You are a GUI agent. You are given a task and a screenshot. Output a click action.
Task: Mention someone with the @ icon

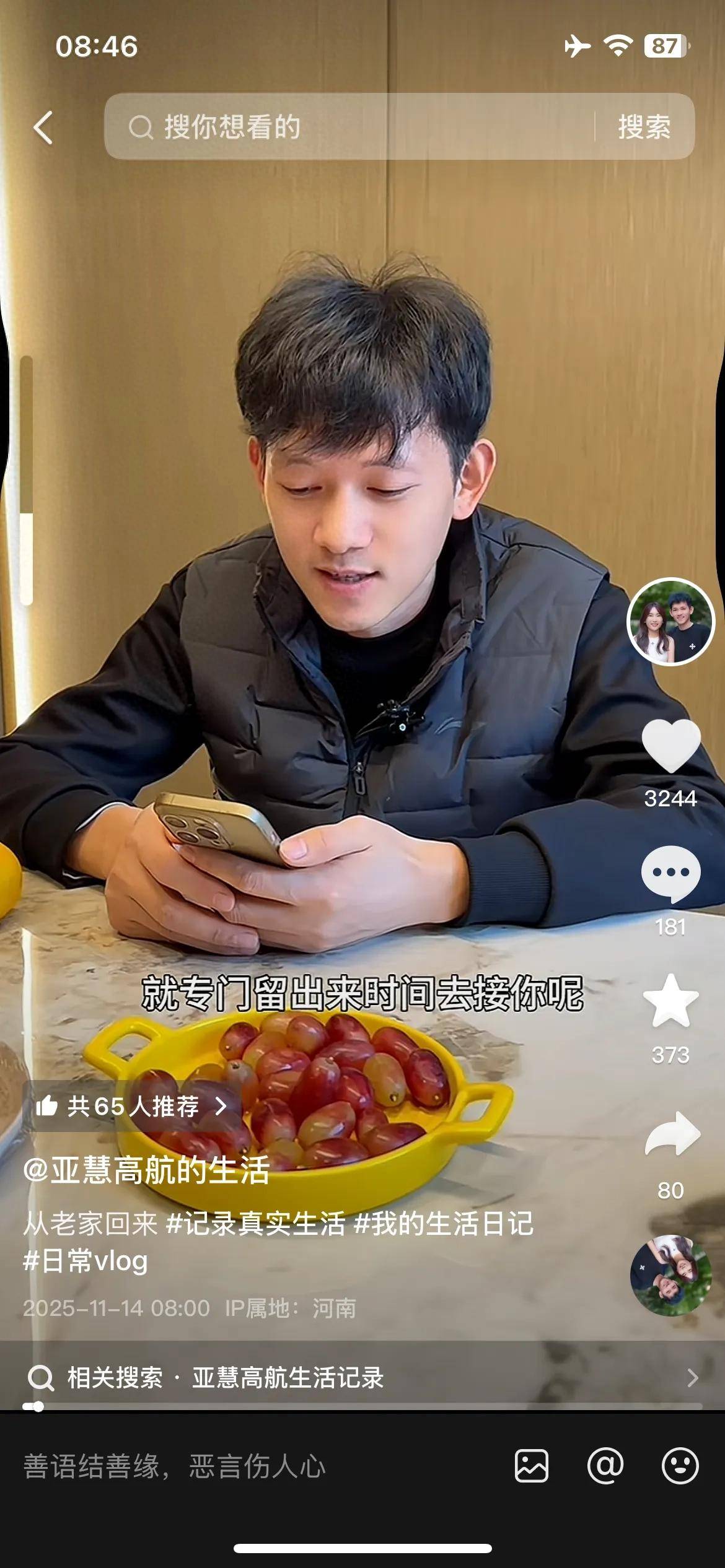pos(605,1466)
